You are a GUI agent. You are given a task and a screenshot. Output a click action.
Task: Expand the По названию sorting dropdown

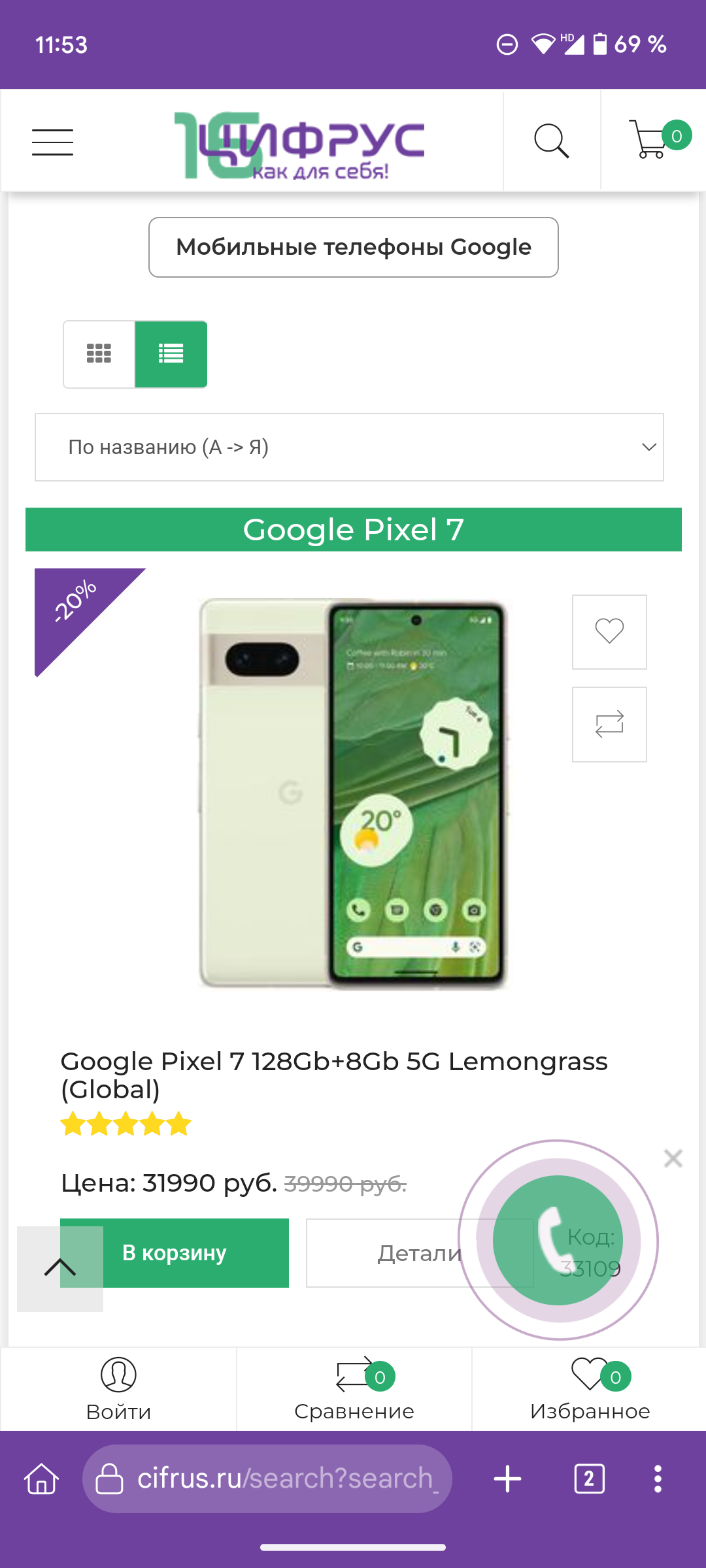[x=349, y=447]
